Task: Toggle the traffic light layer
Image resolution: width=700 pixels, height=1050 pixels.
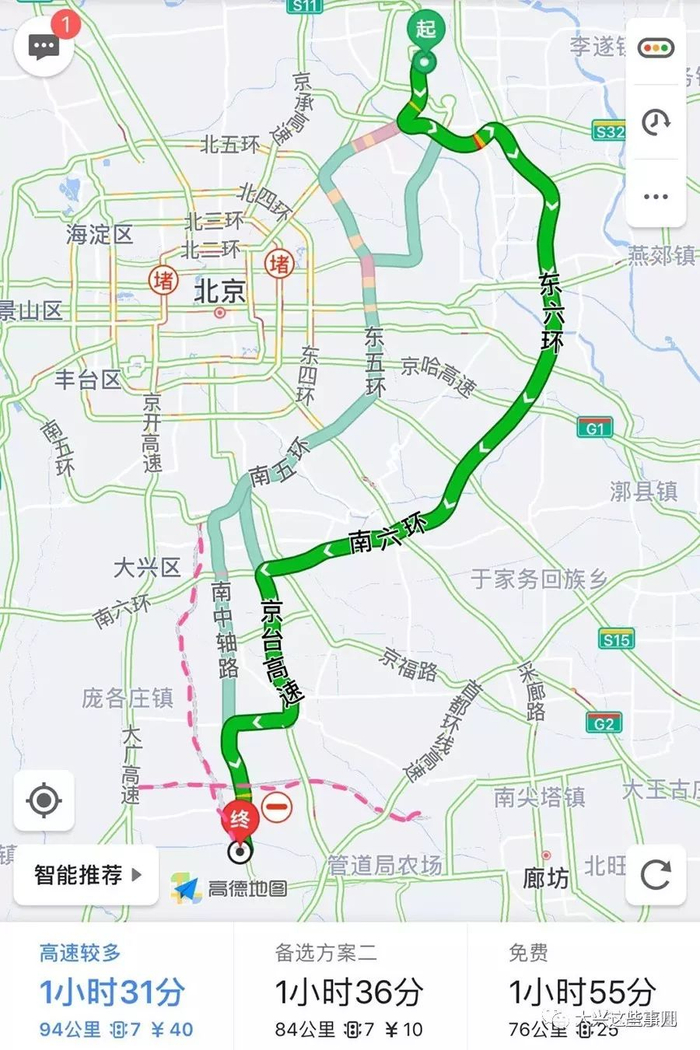Action: pyautogui.click(x=656, y=47)
